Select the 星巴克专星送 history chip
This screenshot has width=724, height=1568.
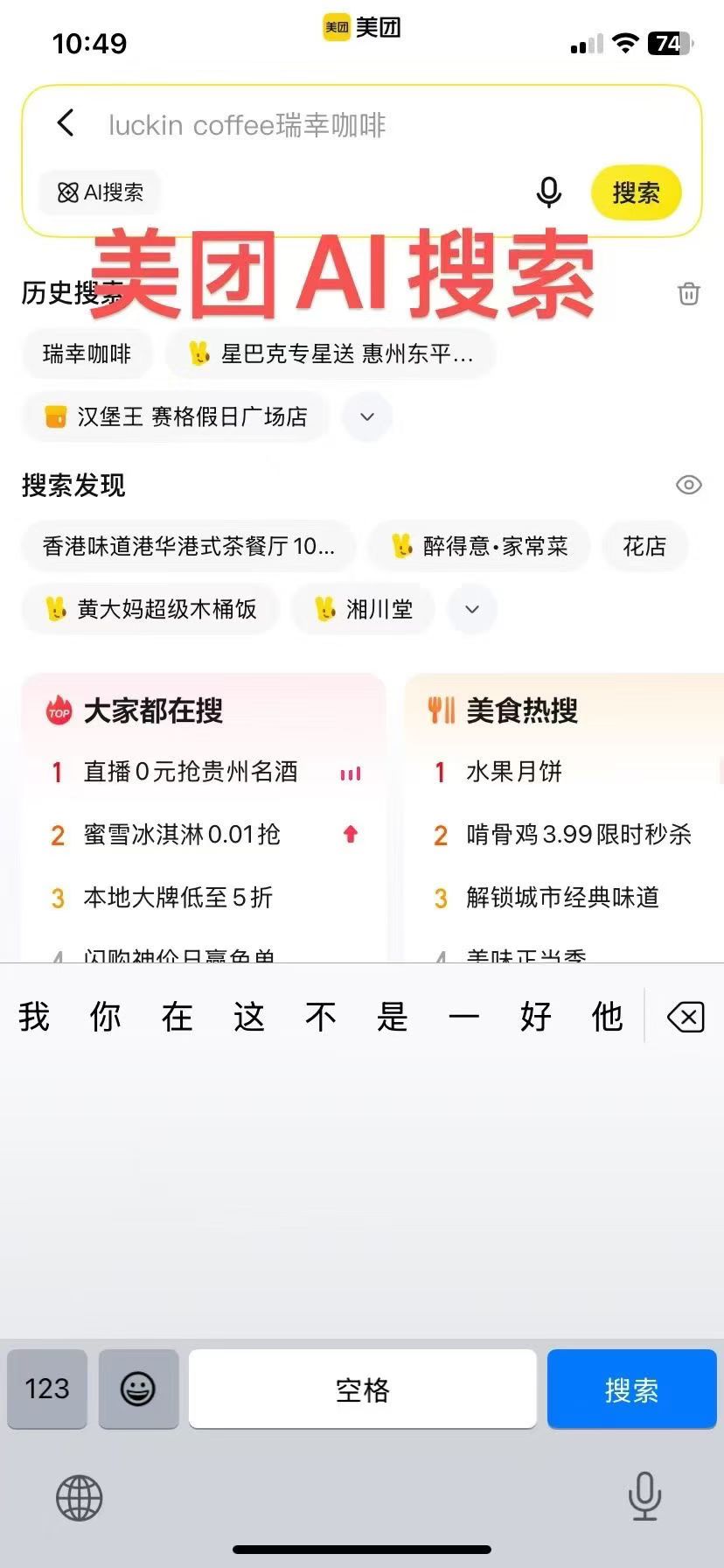click(331, 353)
